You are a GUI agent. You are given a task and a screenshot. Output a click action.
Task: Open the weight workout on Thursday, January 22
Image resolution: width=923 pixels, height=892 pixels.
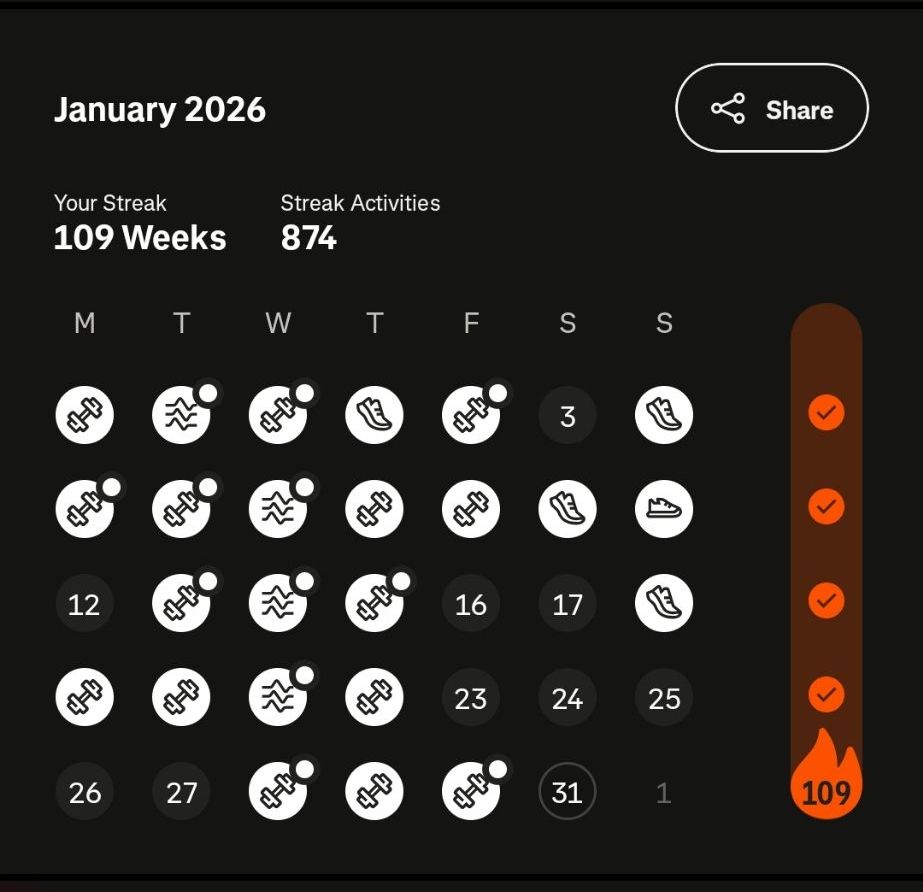374,698
